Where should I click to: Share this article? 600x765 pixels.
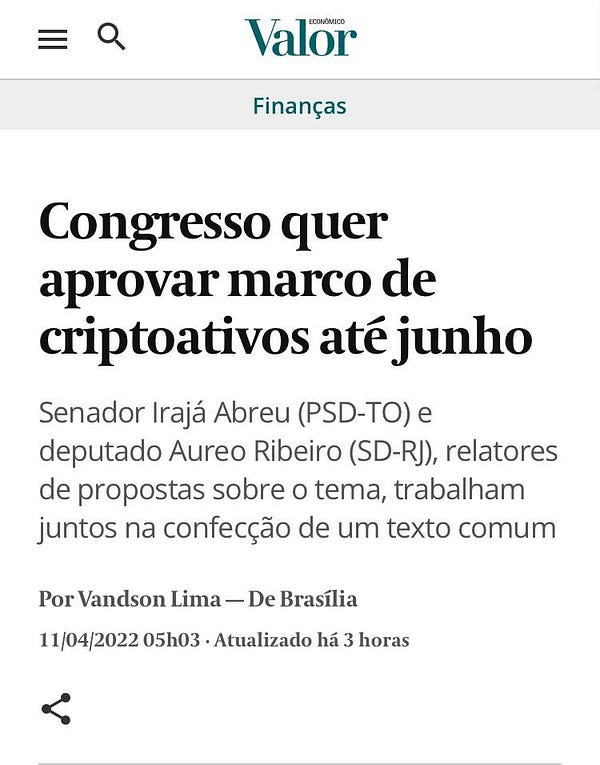56,708
